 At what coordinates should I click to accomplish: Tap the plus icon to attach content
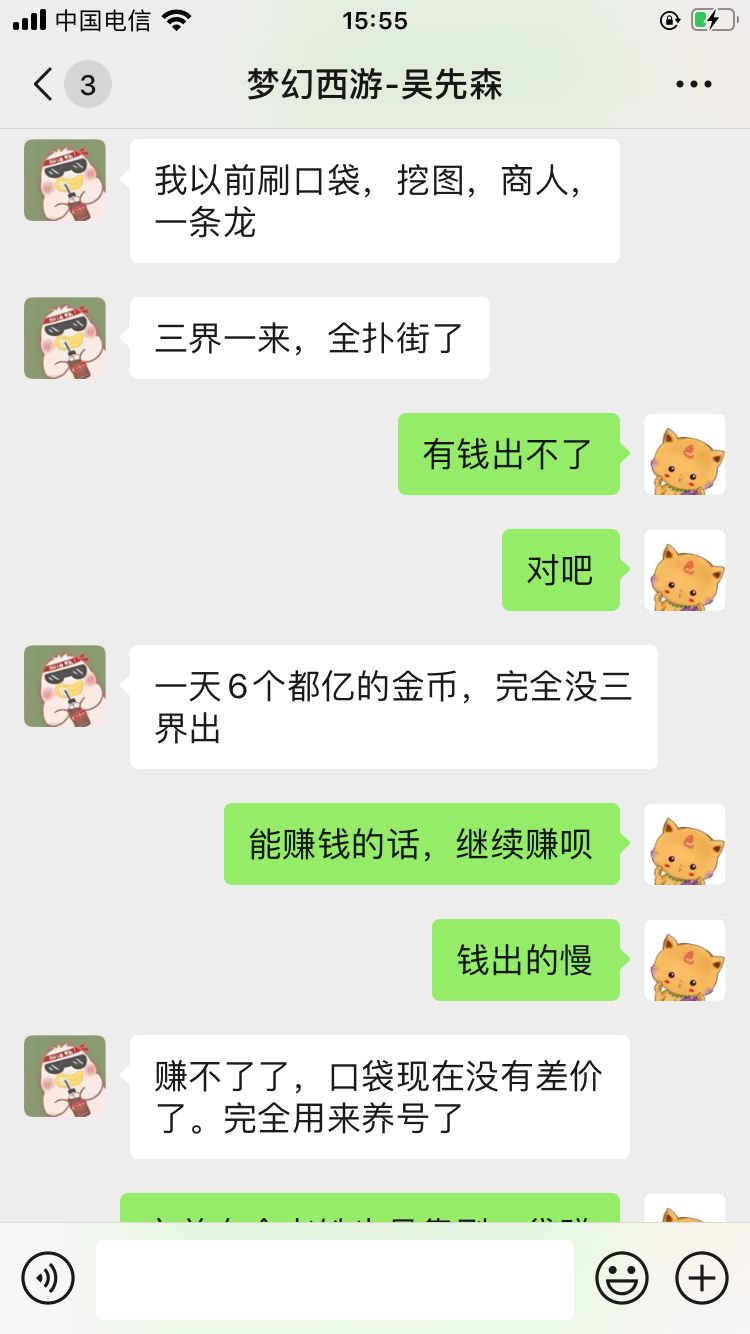[701, 1277]
